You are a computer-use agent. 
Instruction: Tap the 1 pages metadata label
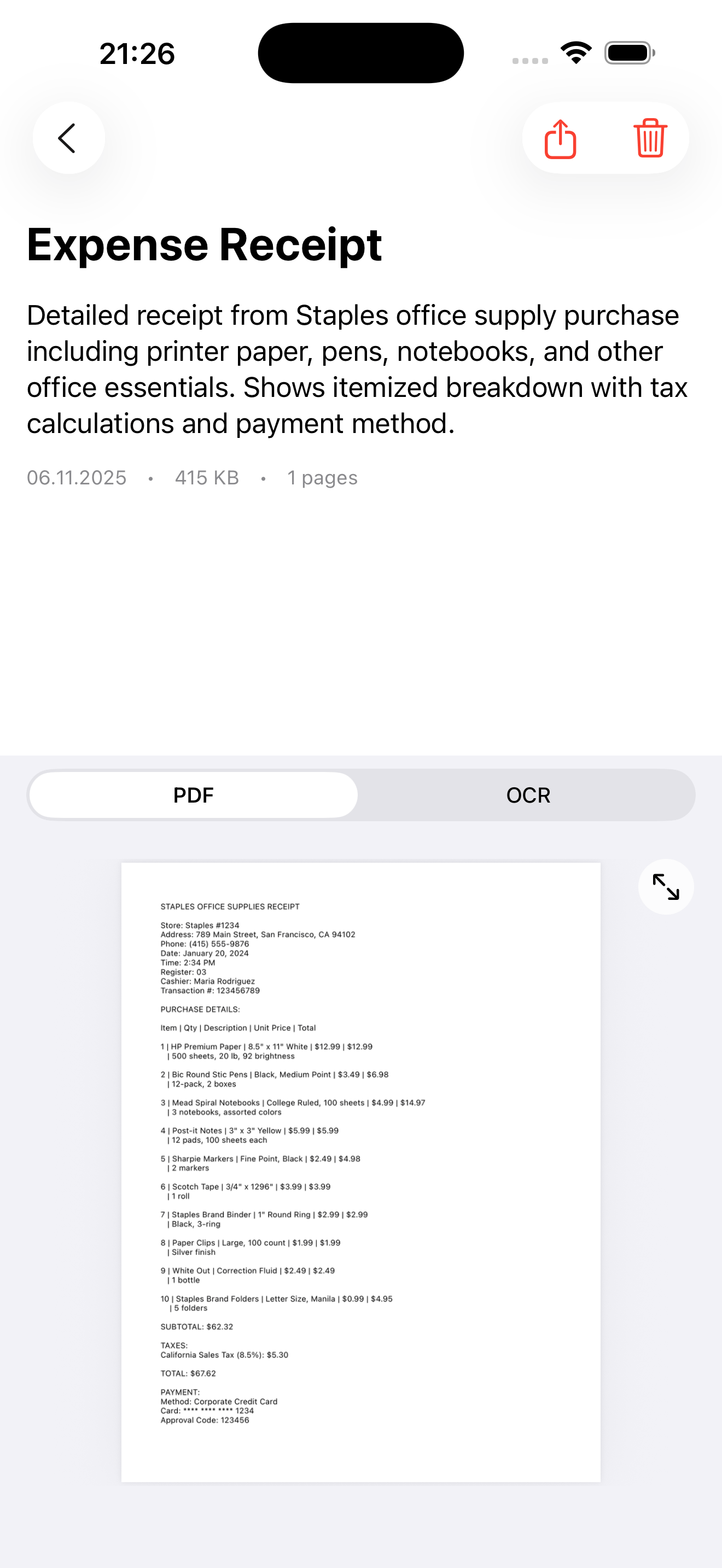click(322, 477)
